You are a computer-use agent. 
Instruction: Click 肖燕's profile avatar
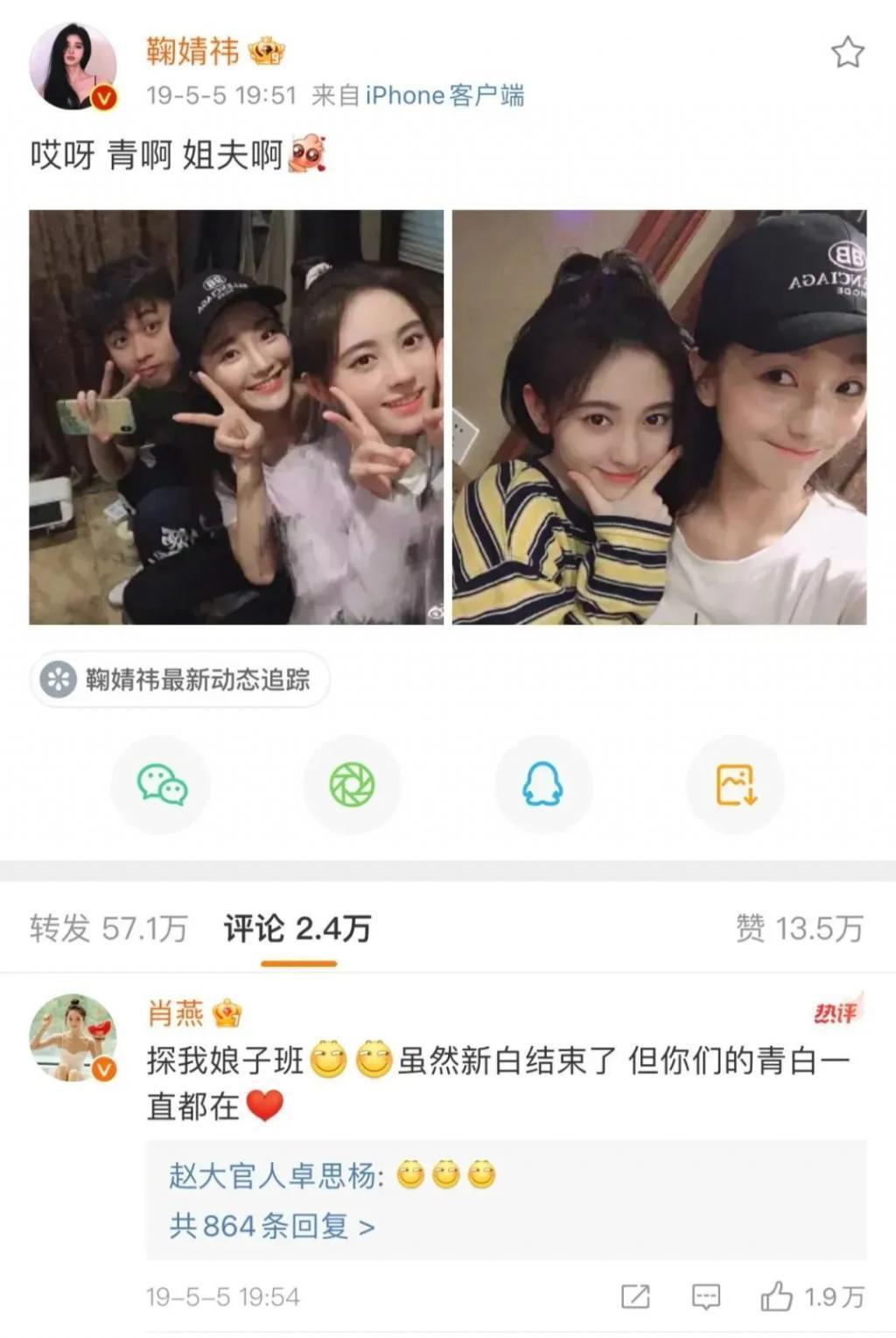(x=76, y=1037)
